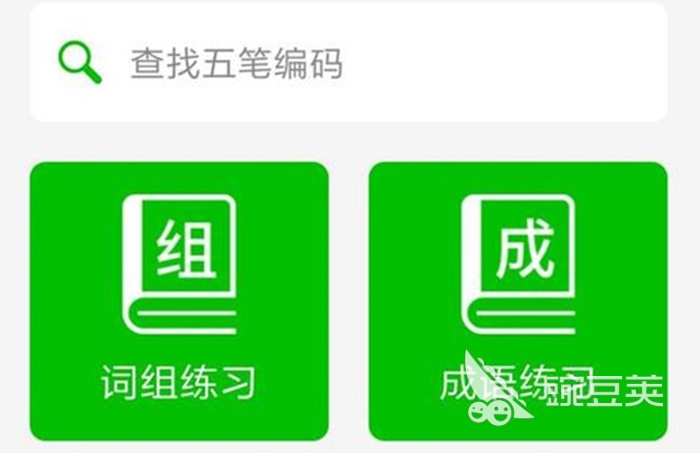Open the 词组练习 card
This screenshot has width=700, height=453.
[179, 301]
